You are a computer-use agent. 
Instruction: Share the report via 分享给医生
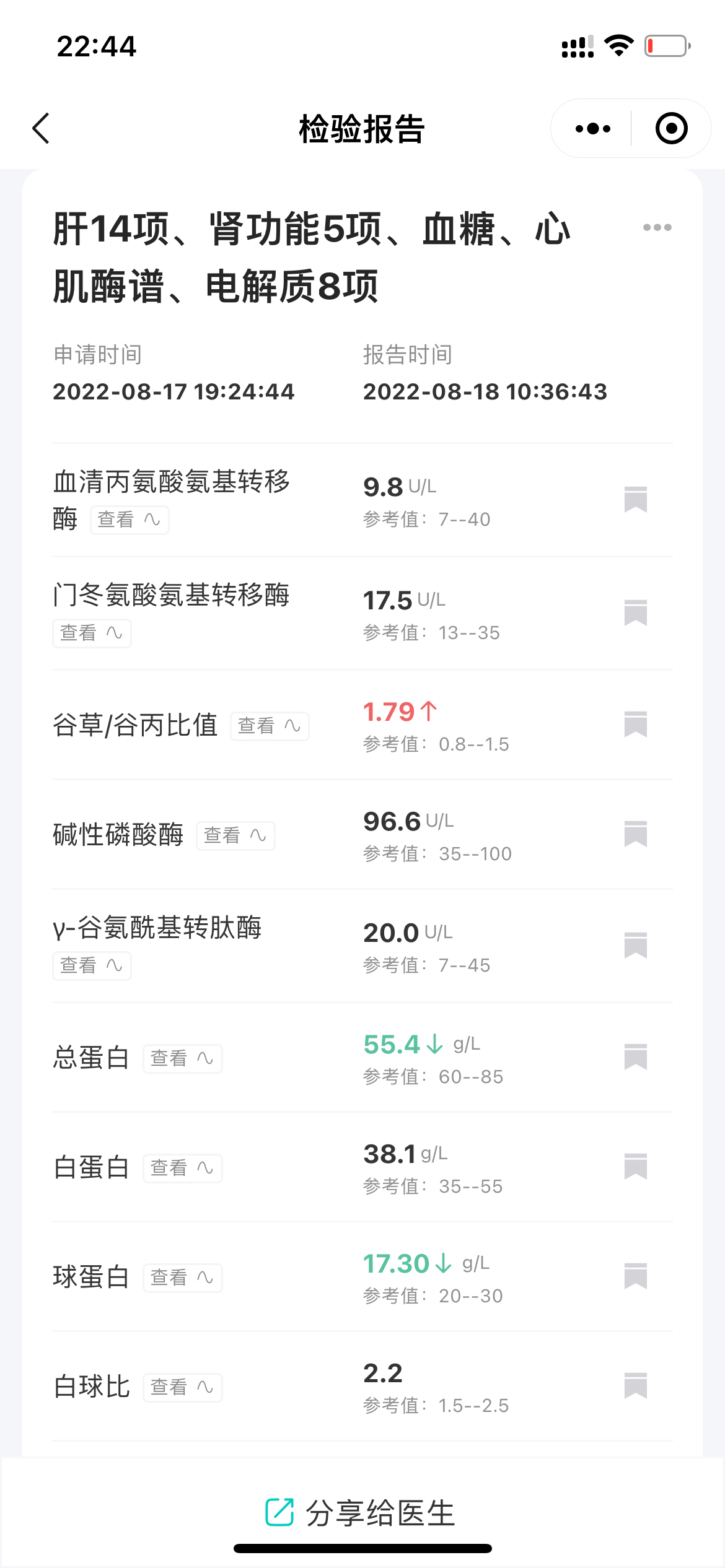(361, 1513)
